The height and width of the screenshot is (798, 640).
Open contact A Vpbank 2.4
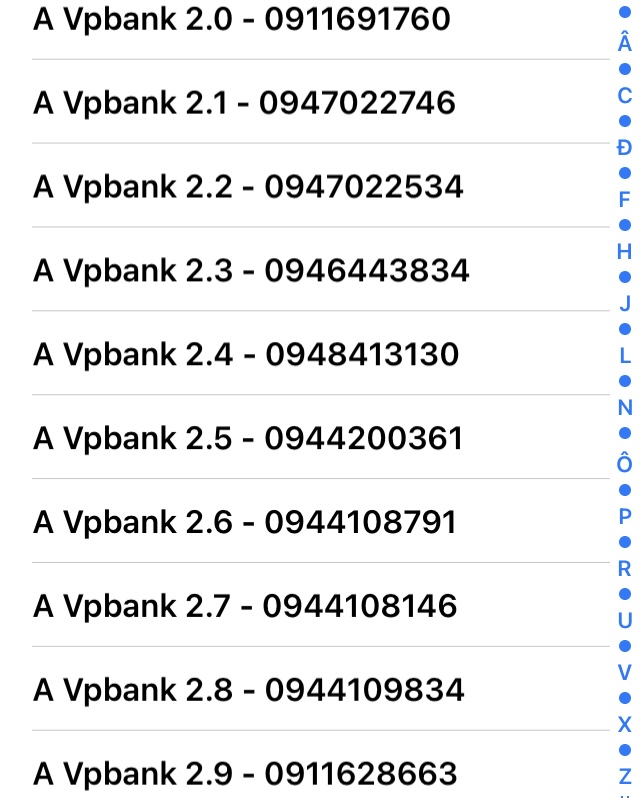tap(246, 354)
